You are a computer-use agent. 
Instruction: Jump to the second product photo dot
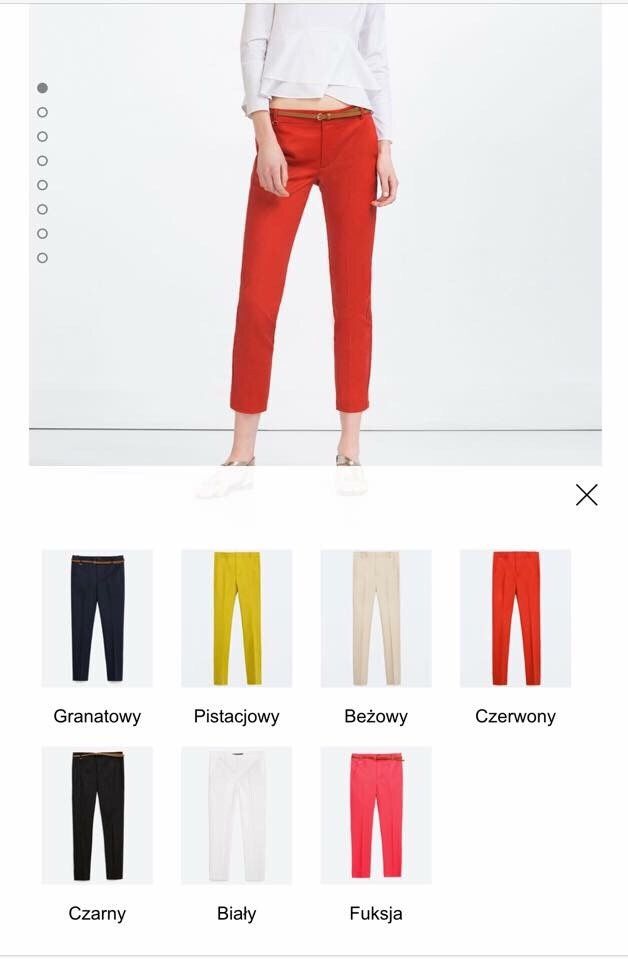[42, 112]
